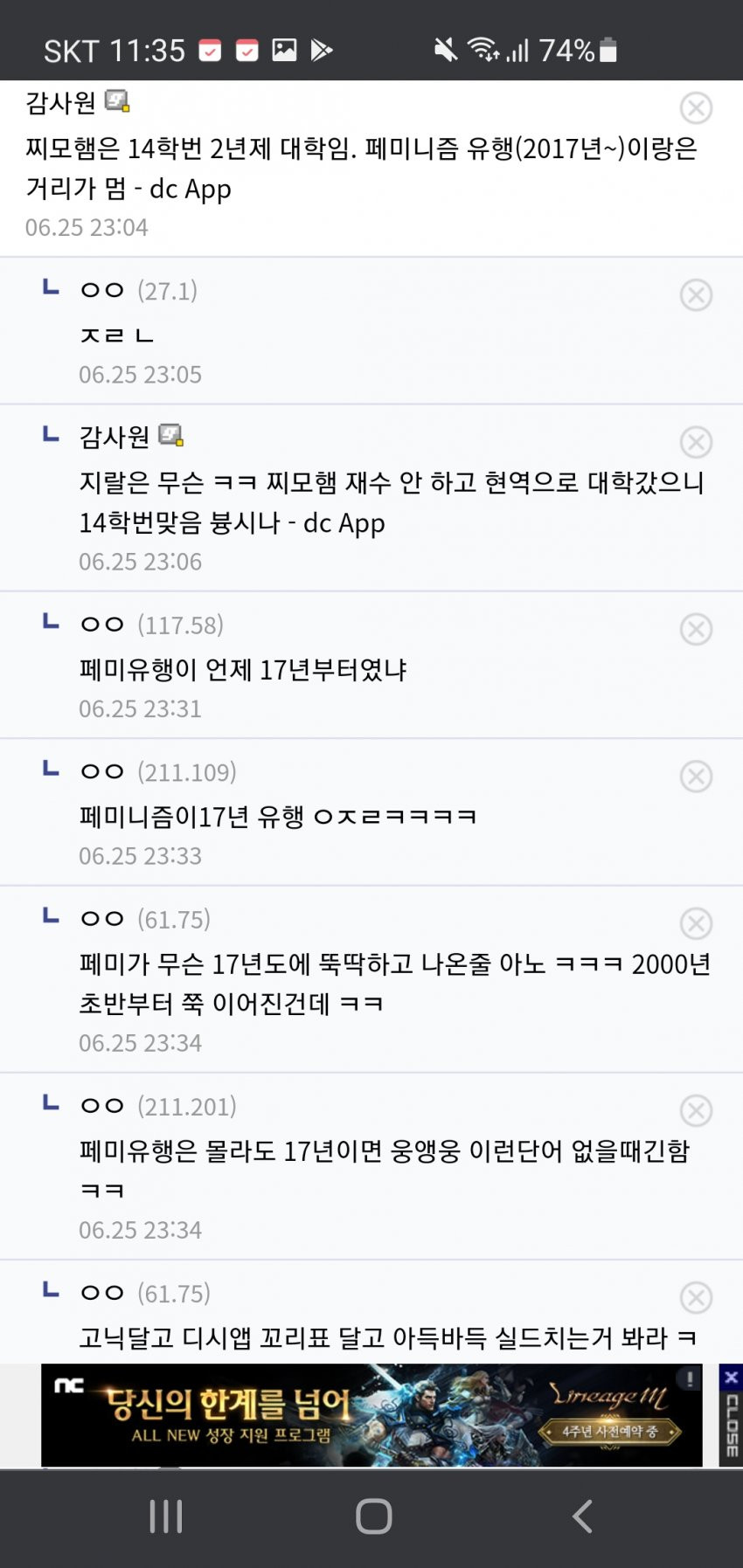
Task: Delete the reply by ㅇㅇ (117.58)
Action: [x=696, y=629]
